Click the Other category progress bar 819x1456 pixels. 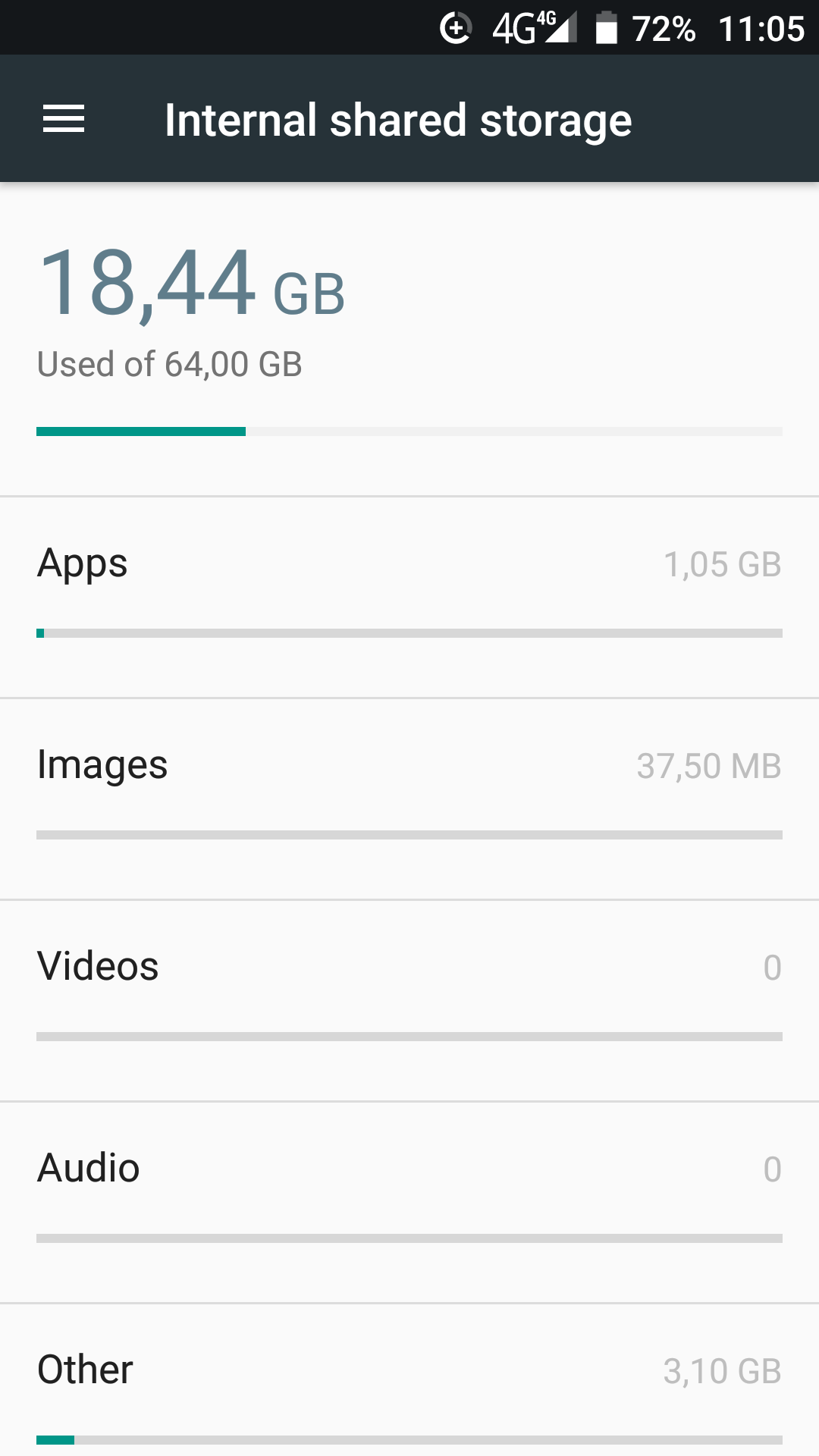click(409, 1439)
